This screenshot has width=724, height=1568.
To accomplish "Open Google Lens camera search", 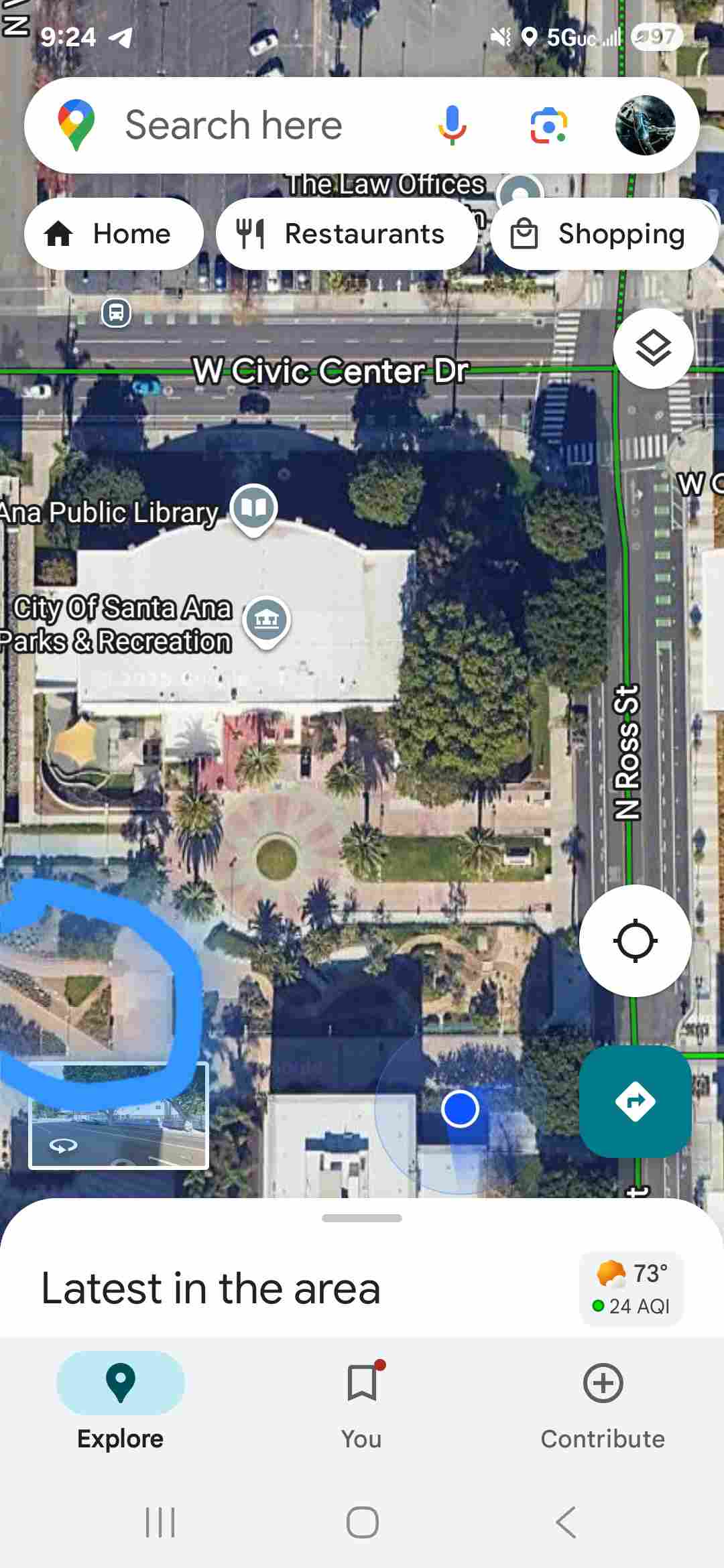I will (549, 125).
